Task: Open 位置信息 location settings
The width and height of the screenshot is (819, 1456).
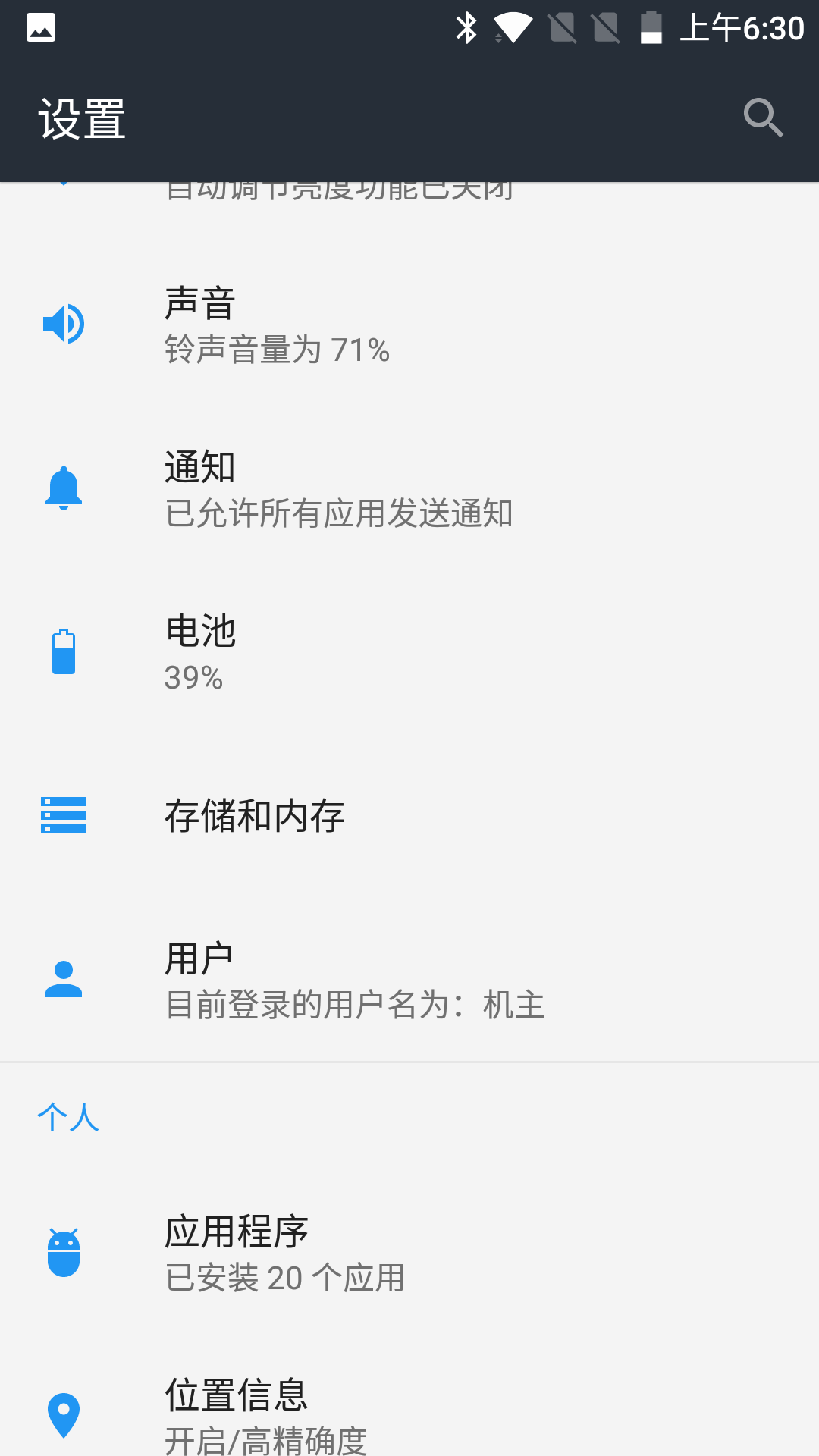Action: (x=409, y=1415)
